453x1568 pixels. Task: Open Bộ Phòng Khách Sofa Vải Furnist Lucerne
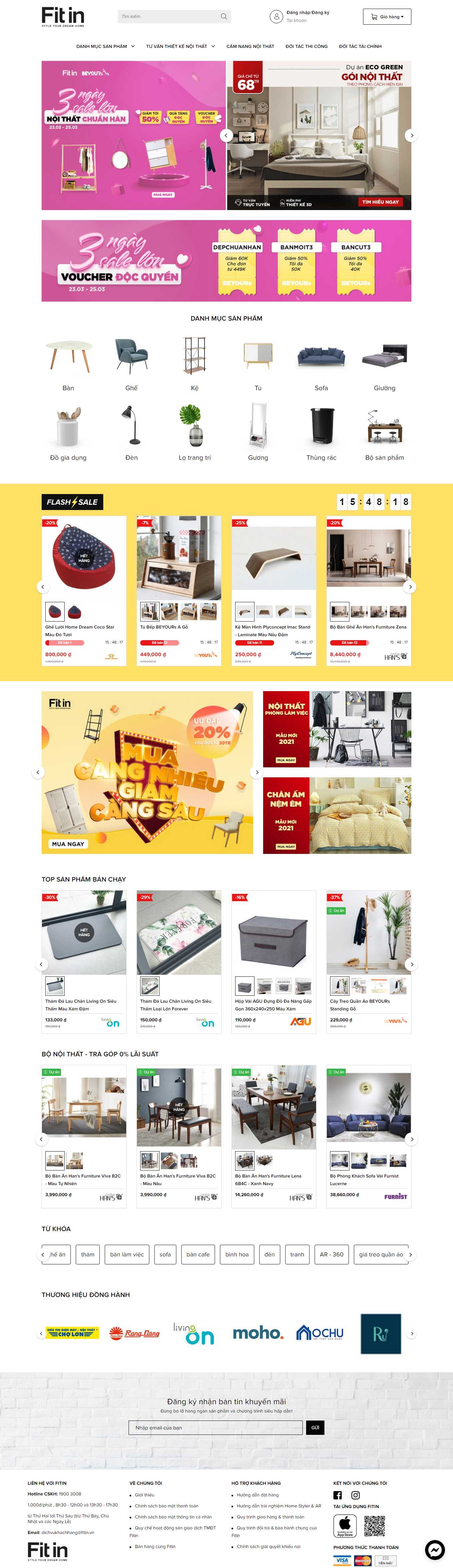pos(364,1176)
